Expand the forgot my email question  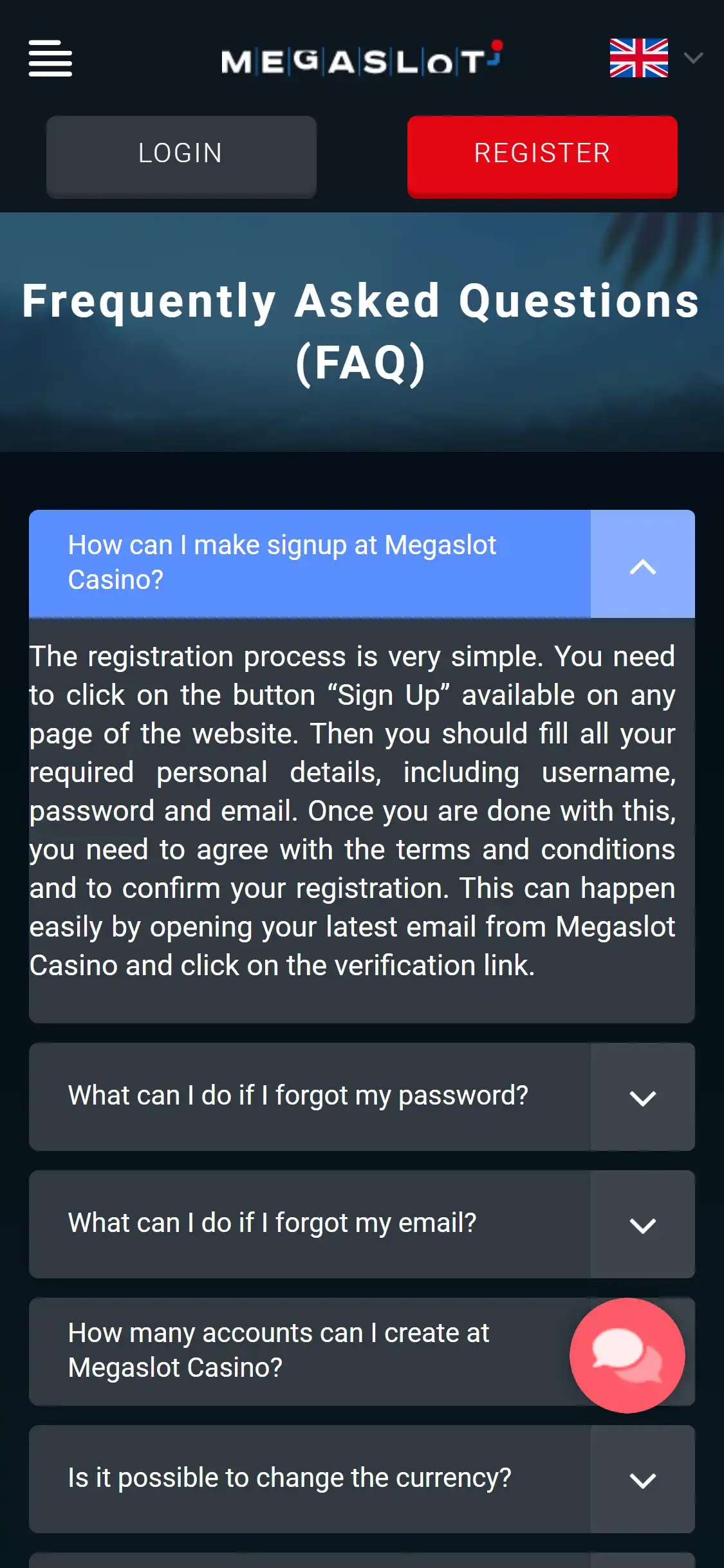pos(642,1224)
